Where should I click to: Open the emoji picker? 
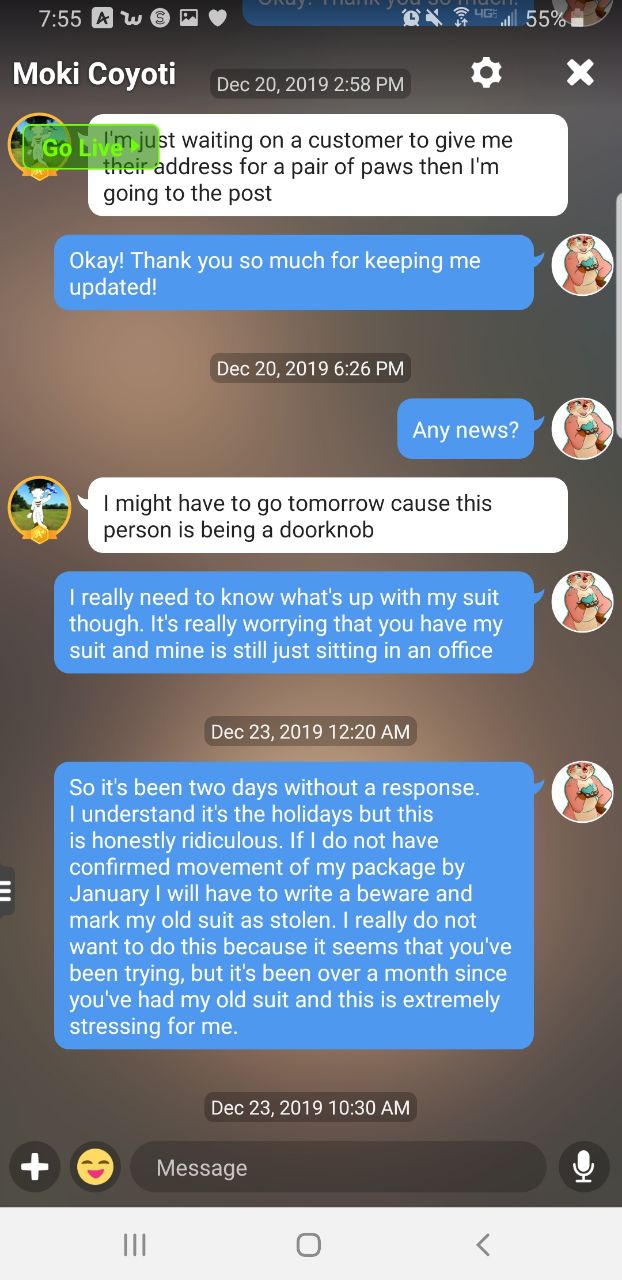tap(96, 1166)
